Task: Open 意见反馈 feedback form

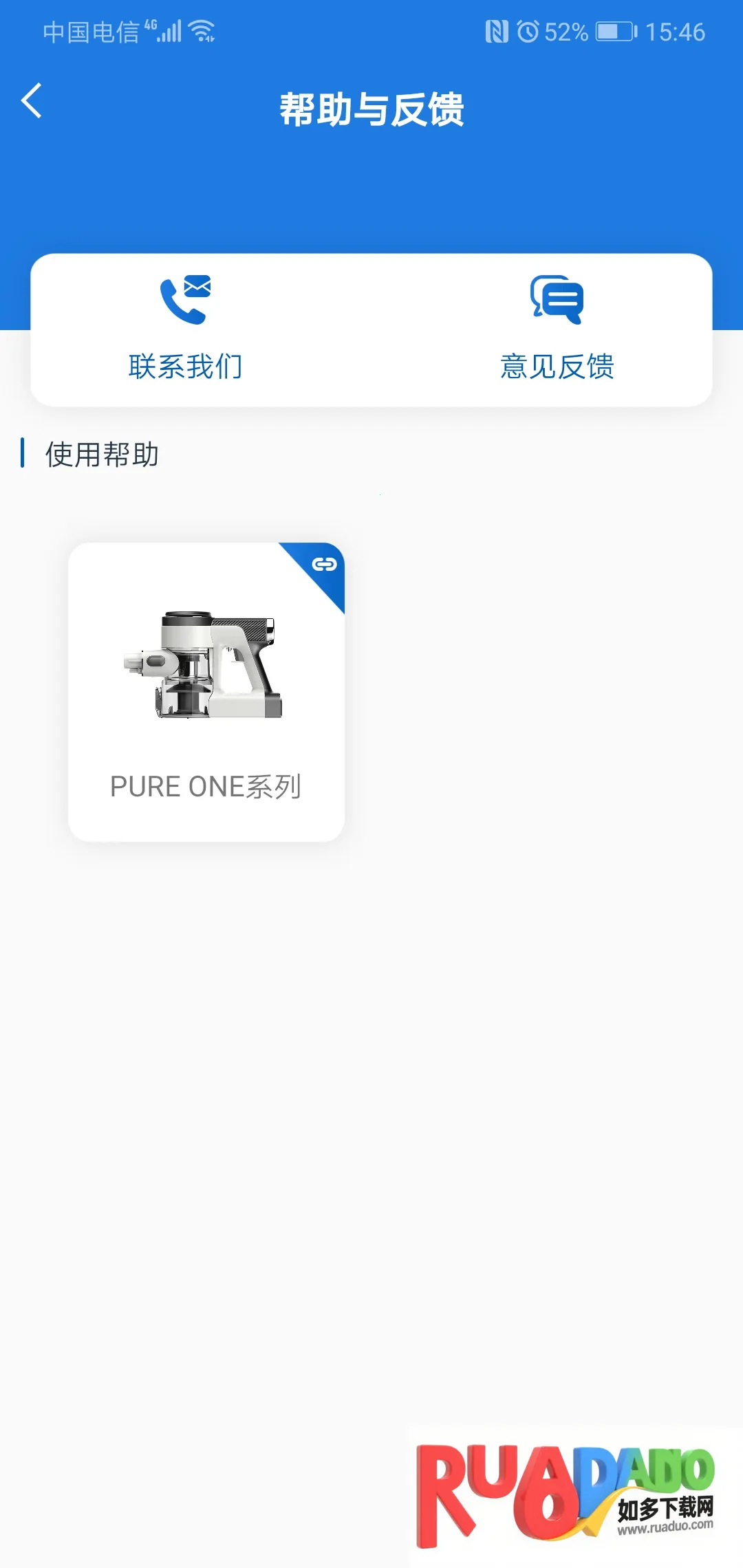Action: coord(557,328)
